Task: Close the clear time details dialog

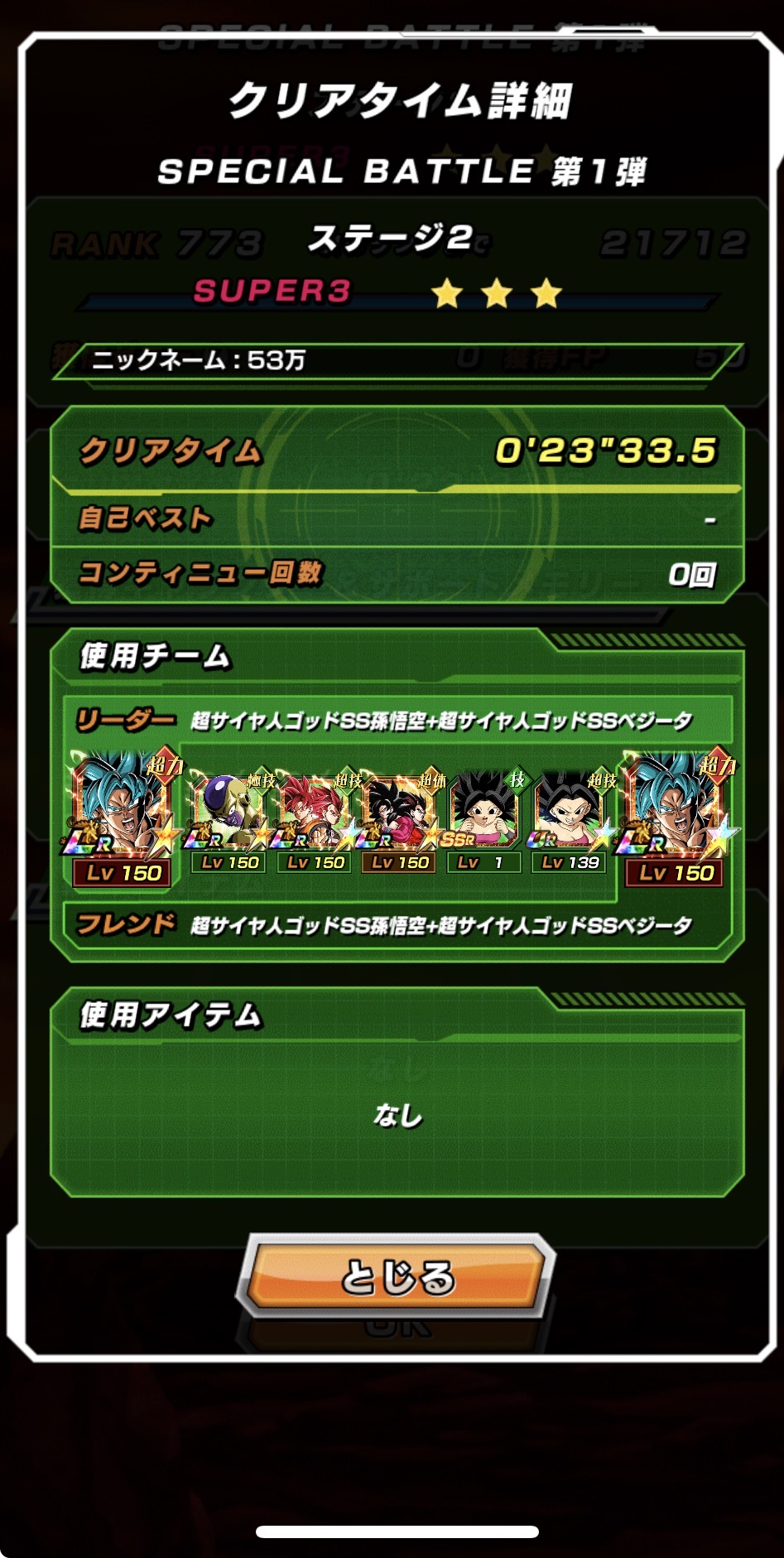Action: pyautogui.click(x=396, y=1276)
